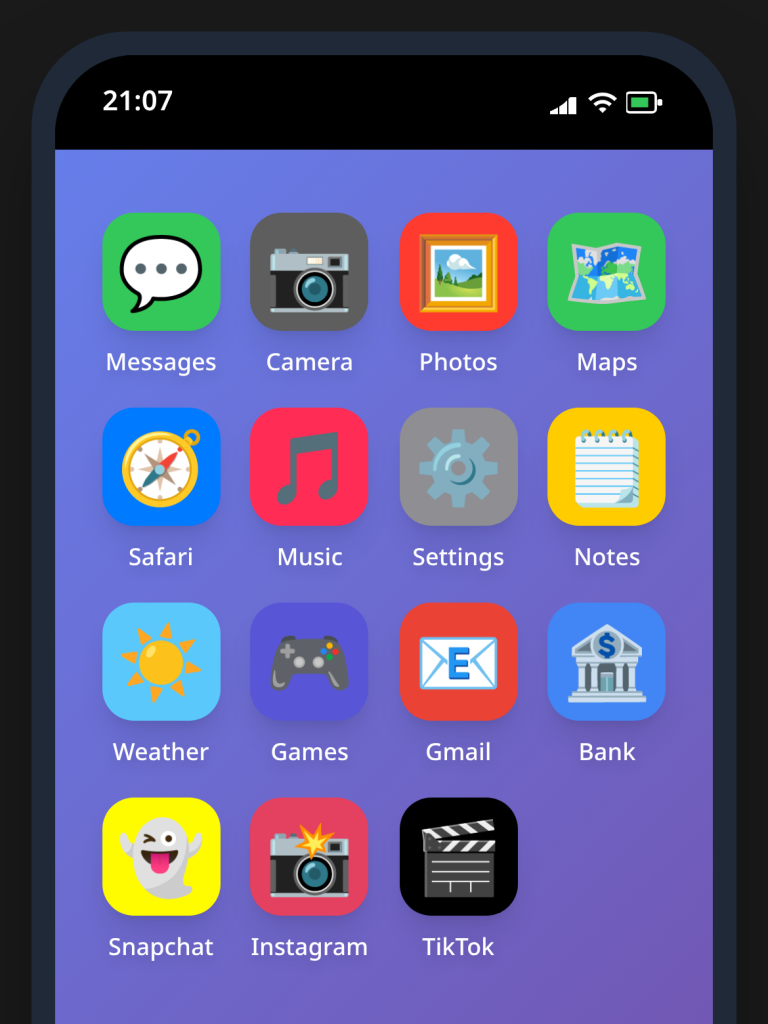Screen dimensions: 768x1024
Task: Open Gmail to check email
Action: point(458,662)
